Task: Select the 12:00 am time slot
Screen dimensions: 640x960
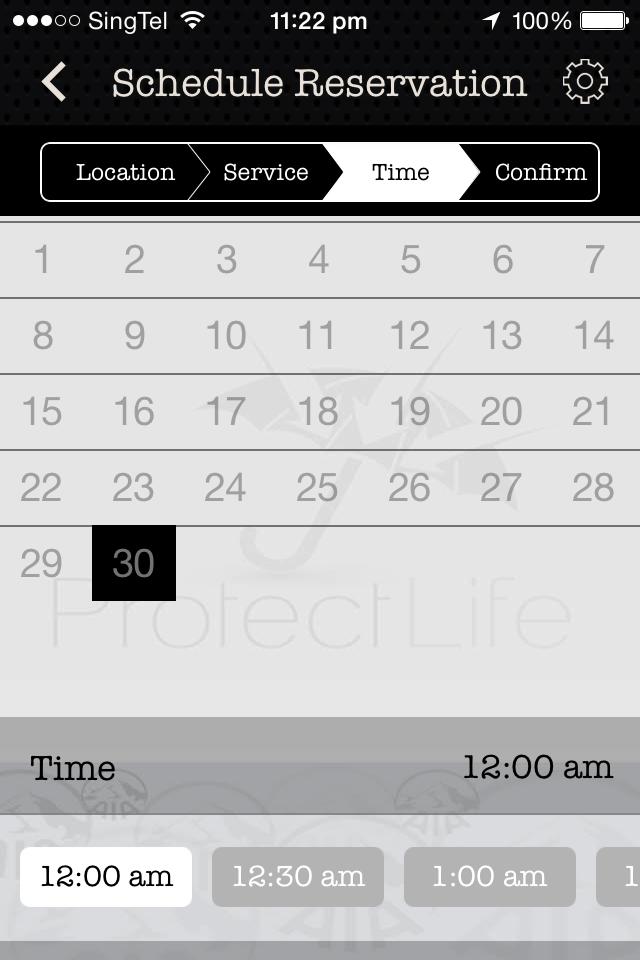Action: (x=106, y=877)
